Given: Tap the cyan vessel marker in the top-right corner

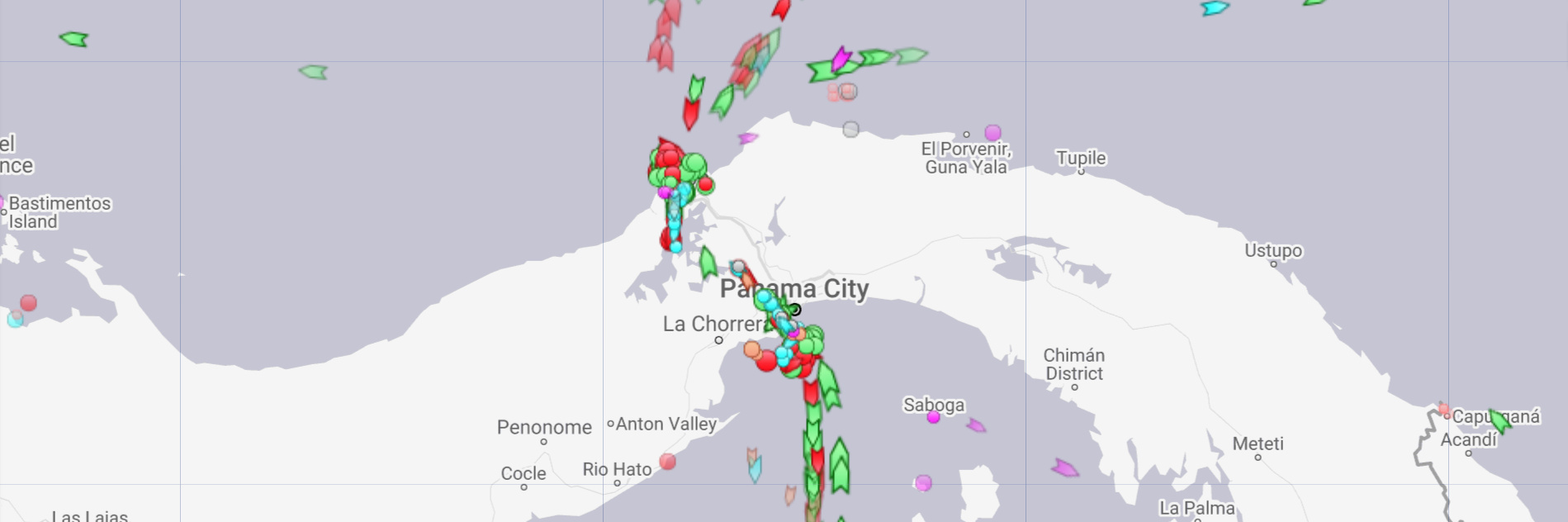Looking at the screenshot, I should 1215,8.
